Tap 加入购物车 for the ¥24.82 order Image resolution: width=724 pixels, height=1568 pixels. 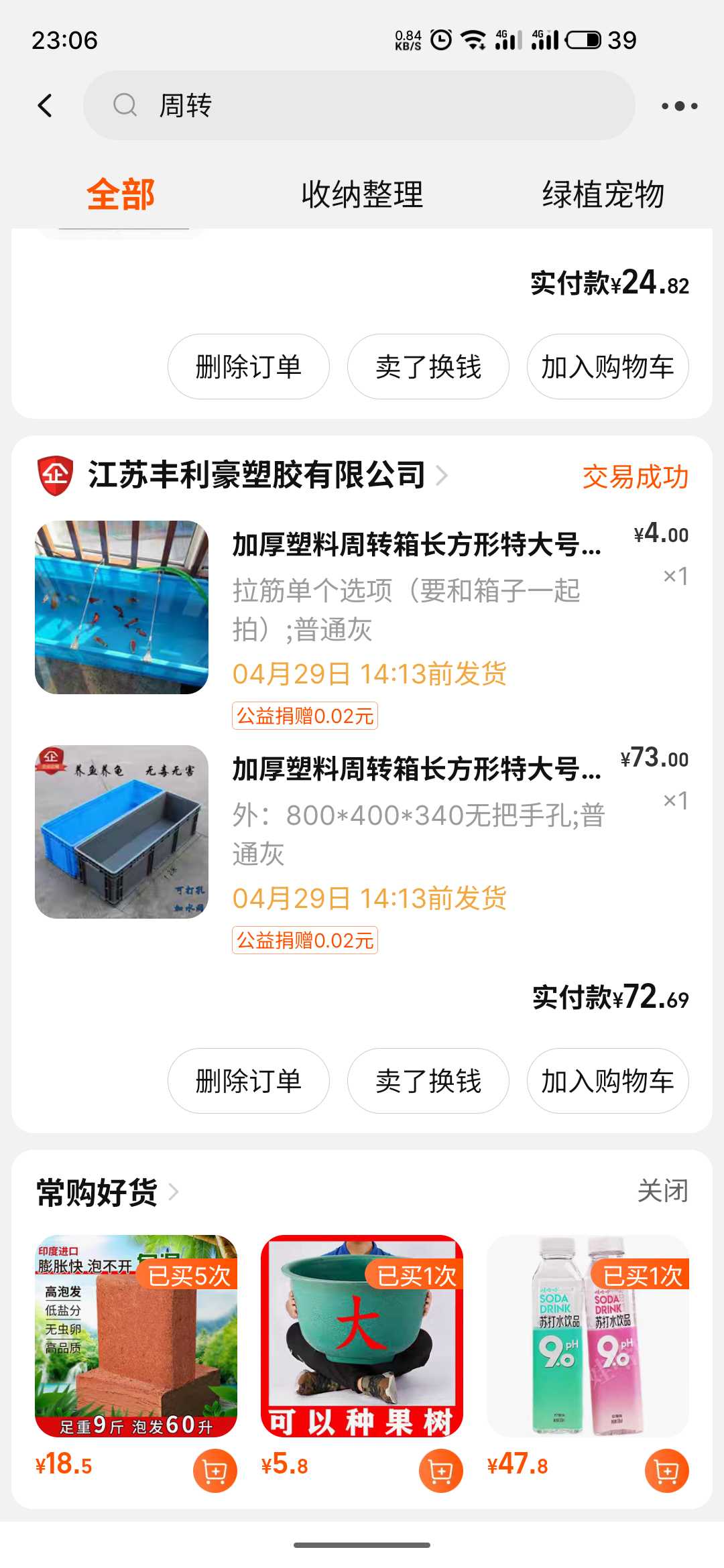[607, 367]
